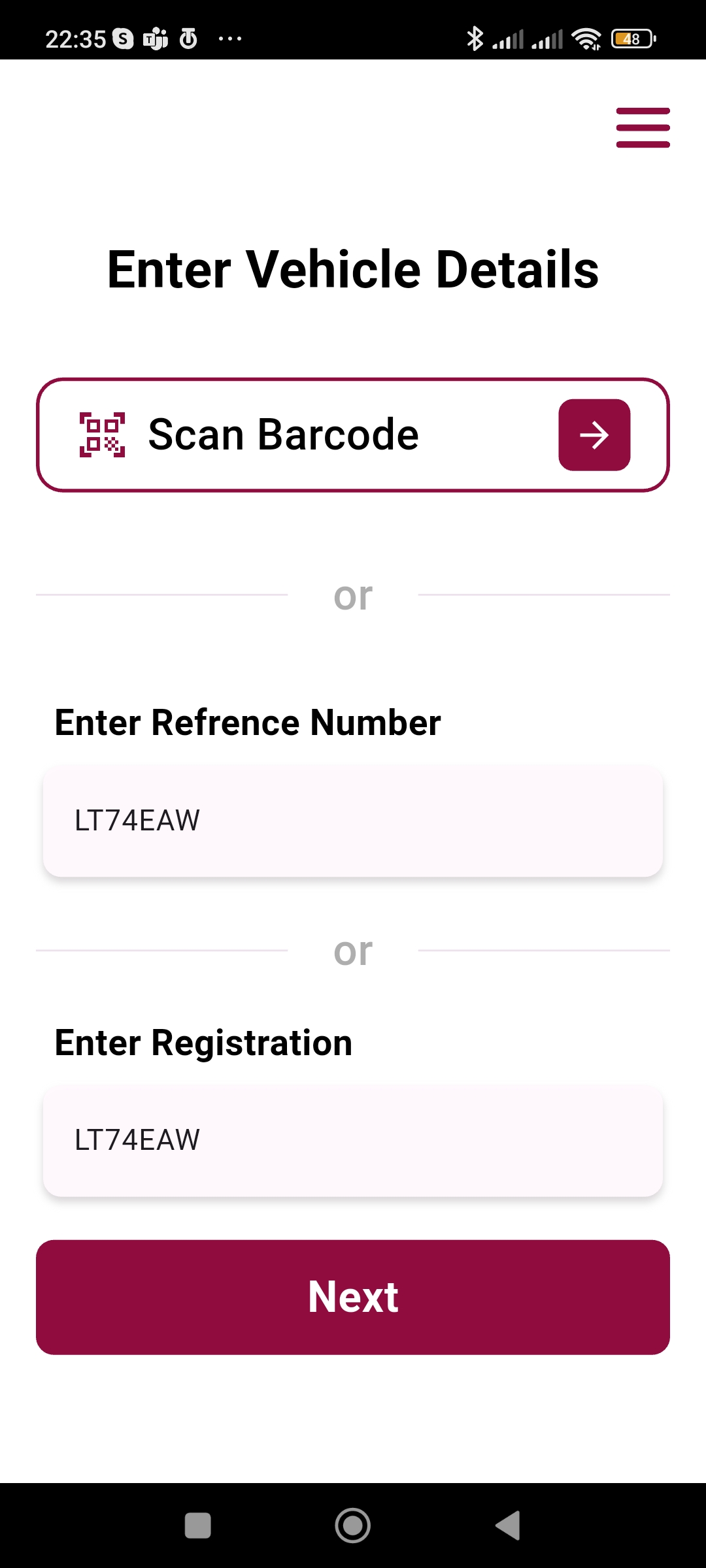Go to the system home screen
This screenshot has width=706, height=1568.
click(353, 1526)
